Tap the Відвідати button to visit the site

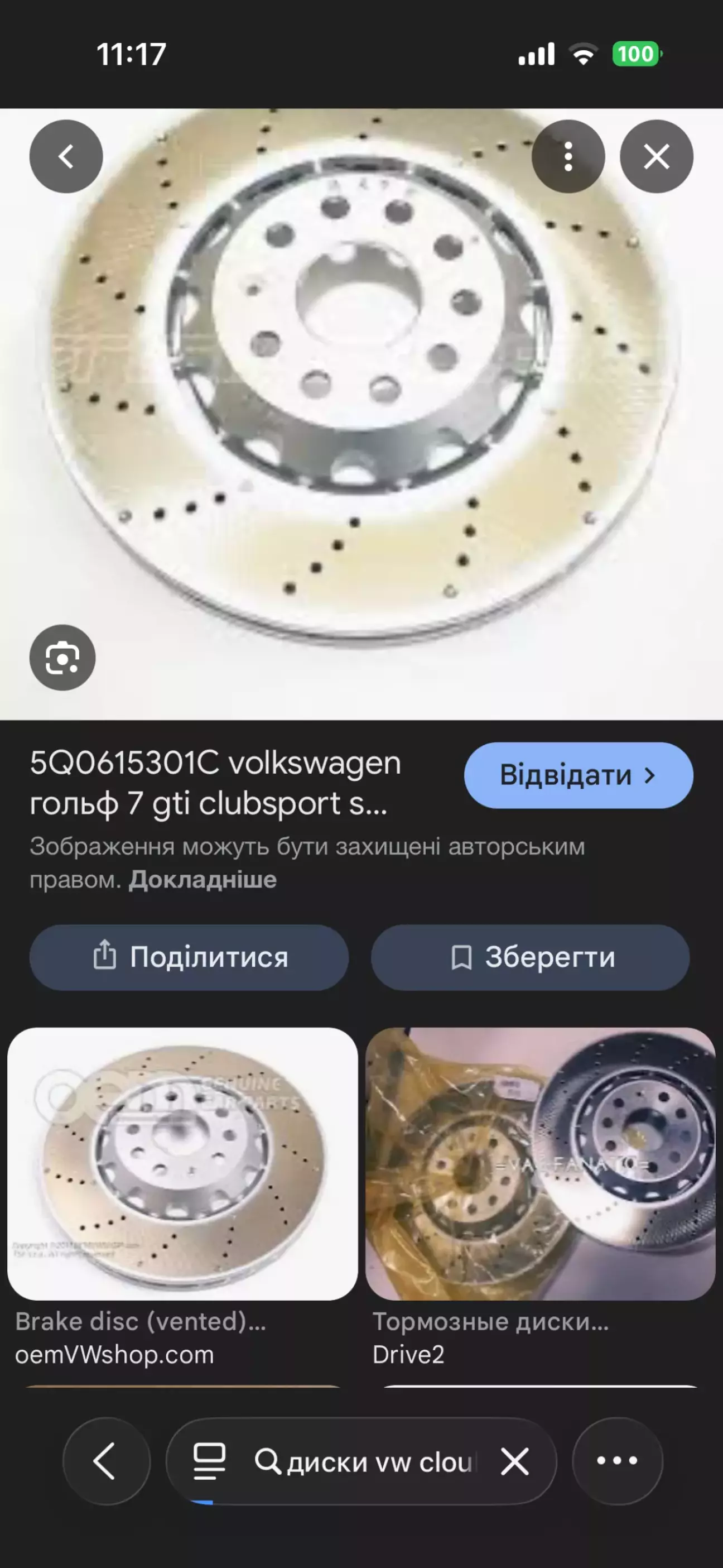(x=578, y=775)
